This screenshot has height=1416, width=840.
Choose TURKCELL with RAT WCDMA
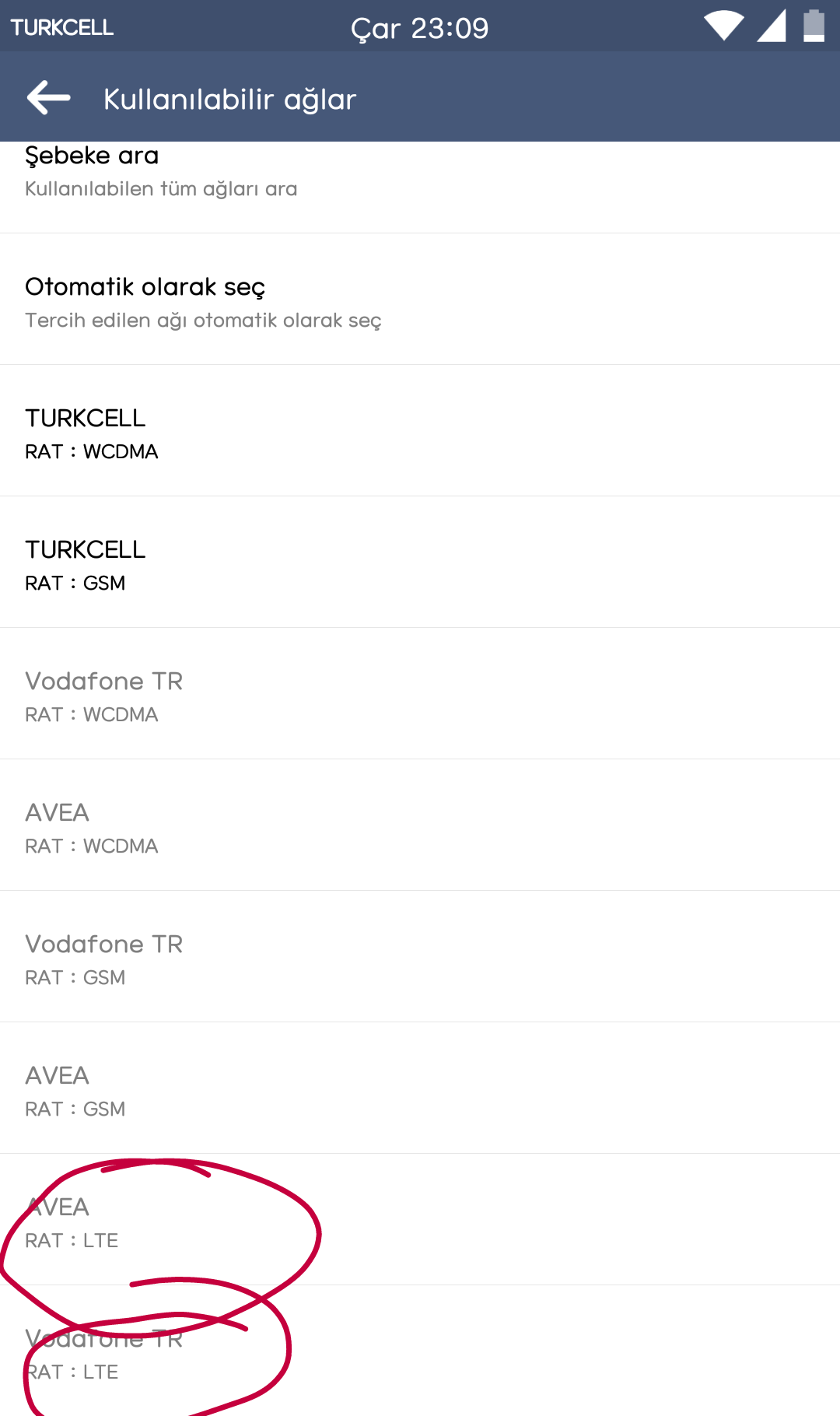pos(420,431)
